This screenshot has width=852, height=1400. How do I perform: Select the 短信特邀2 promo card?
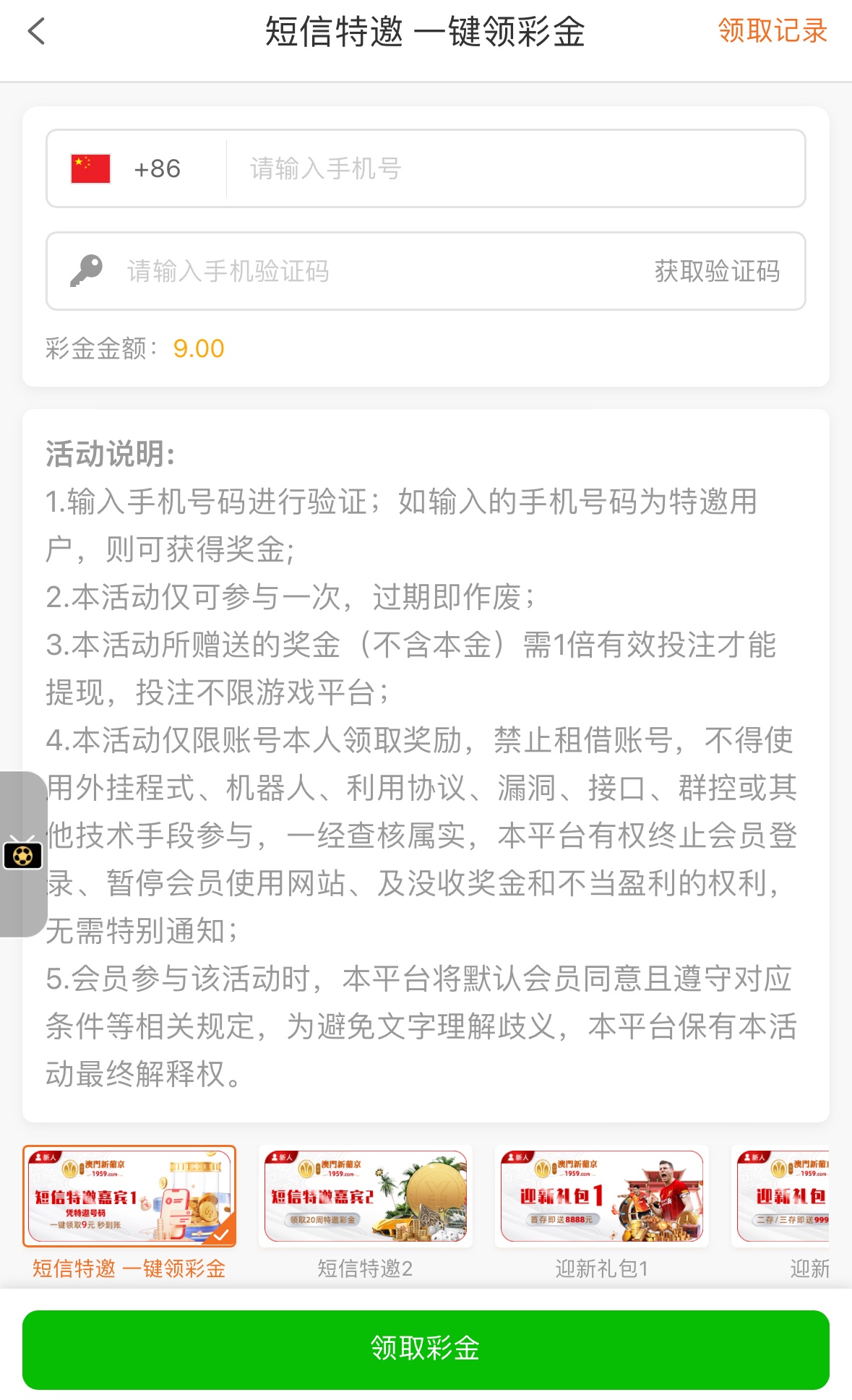[x=365, y=1197]
